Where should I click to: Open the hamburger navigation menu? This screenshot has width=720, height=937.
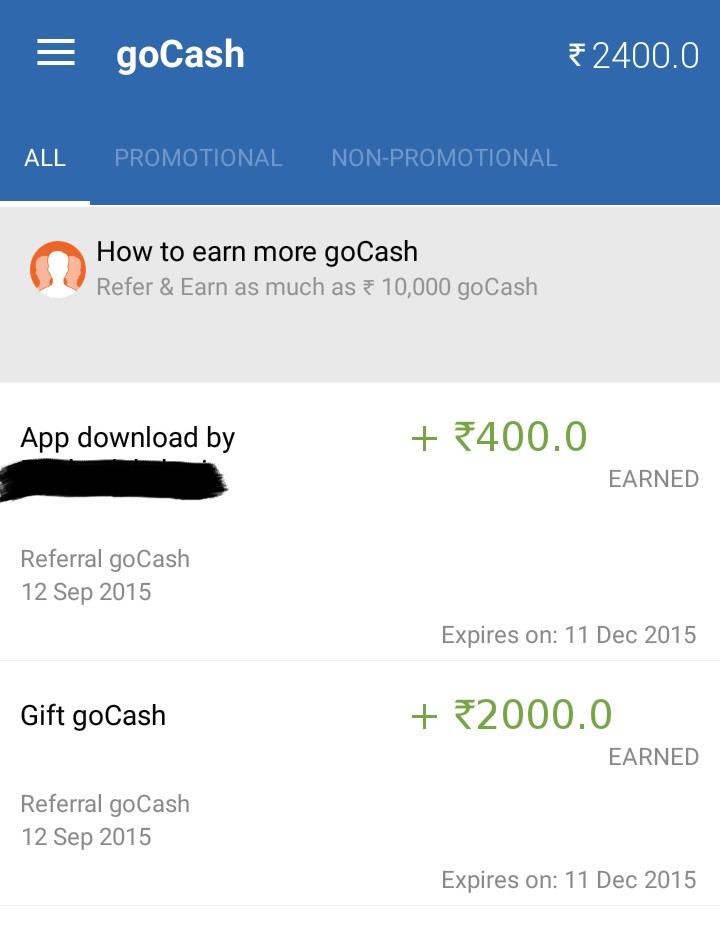tap(56, 54)
